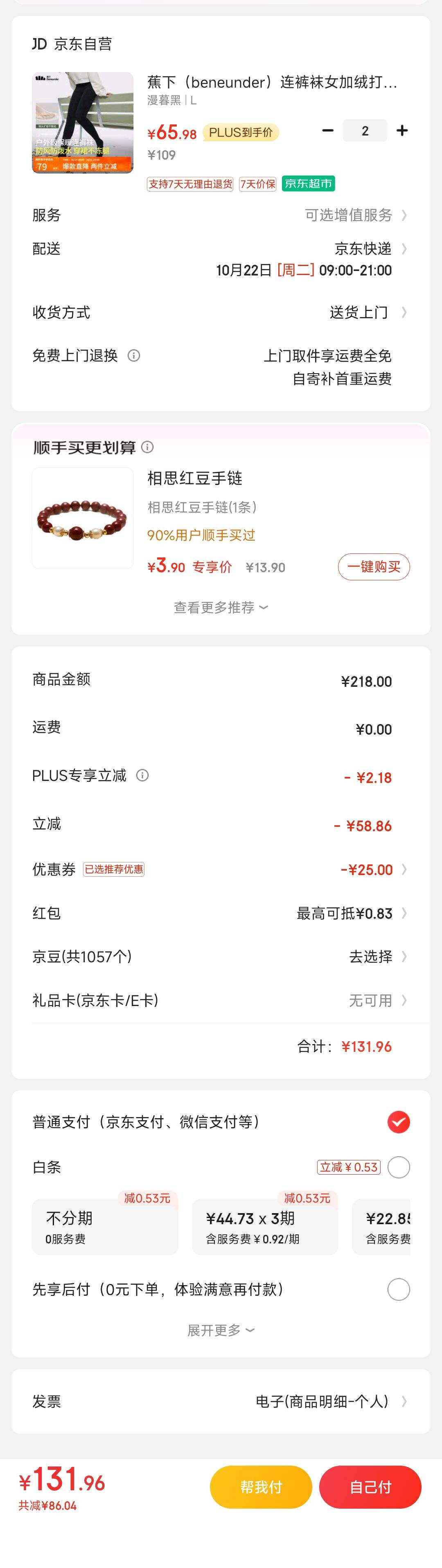442x1568 pixels.
Task: Show info about 免费上门退换
Action: (134, 356)
